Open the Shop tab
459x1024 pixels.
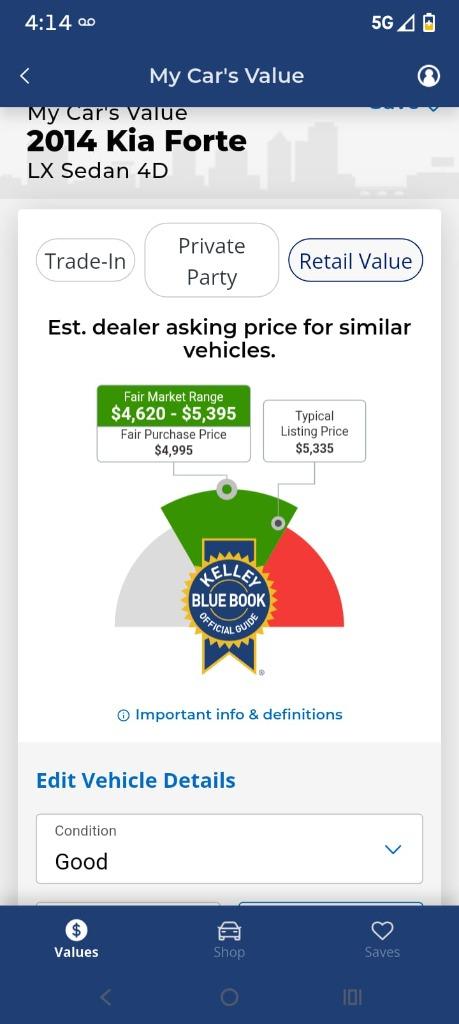(229, 940)
